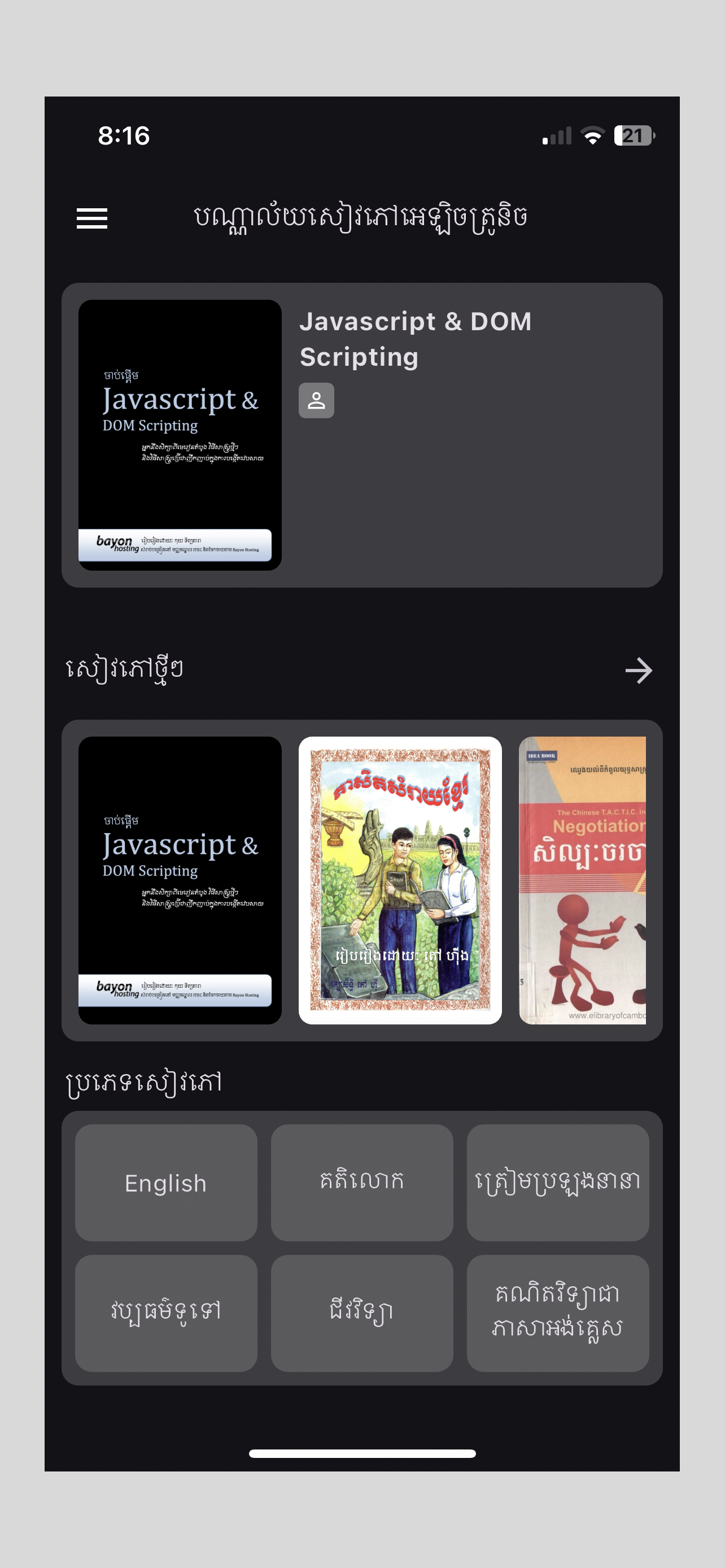This screenshot has width=725, height=1568.
Task: Open the hamburger icon beside the app title
Action: coord(93,219)
